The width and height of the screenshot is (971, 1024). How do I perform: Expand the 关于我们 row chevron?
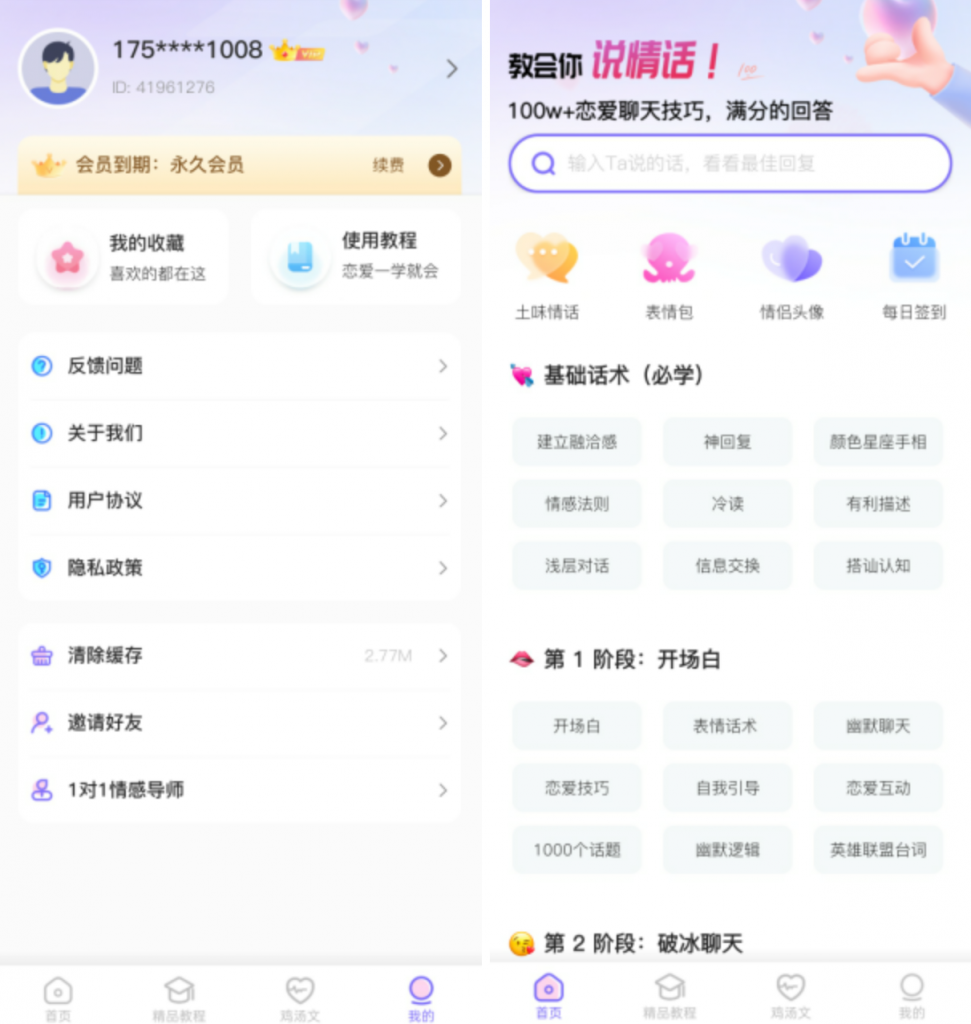pyautogui.click(x=443, y=434)
